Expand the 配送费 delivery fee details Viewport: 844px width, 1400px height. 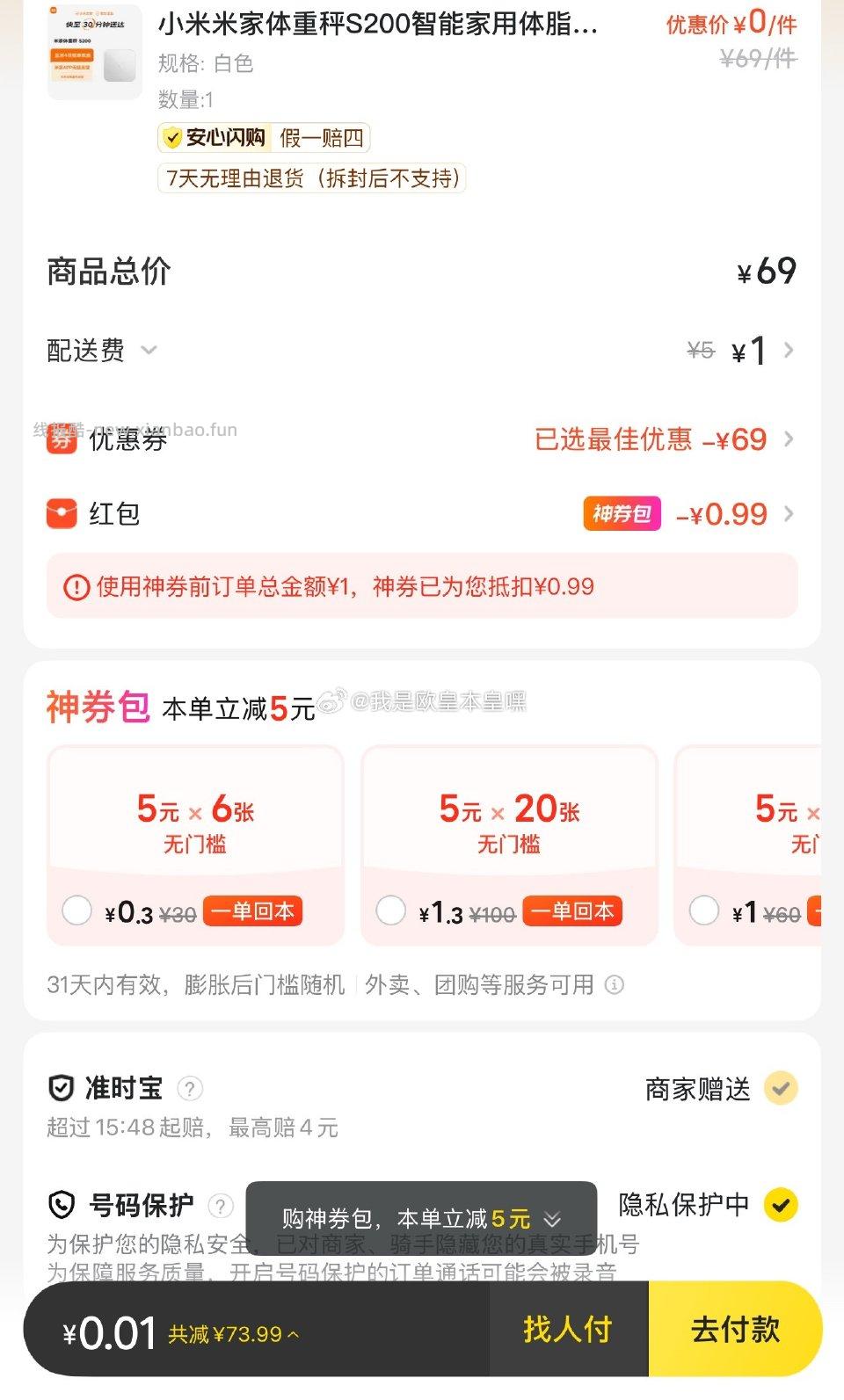pos(149,351)
